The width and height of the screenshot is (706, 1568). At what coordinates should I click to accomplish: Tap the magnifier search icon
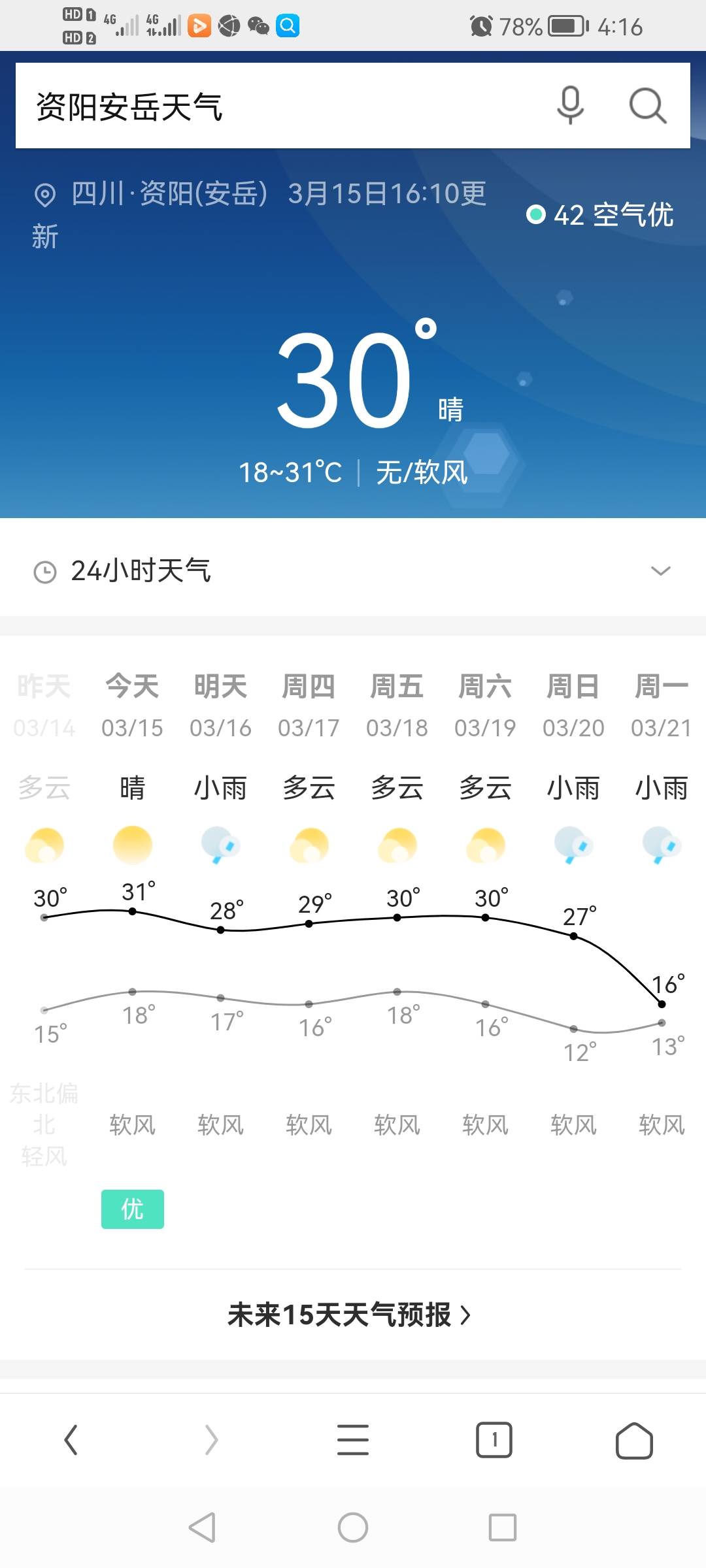pyautogui.click(x=647, y=105)
